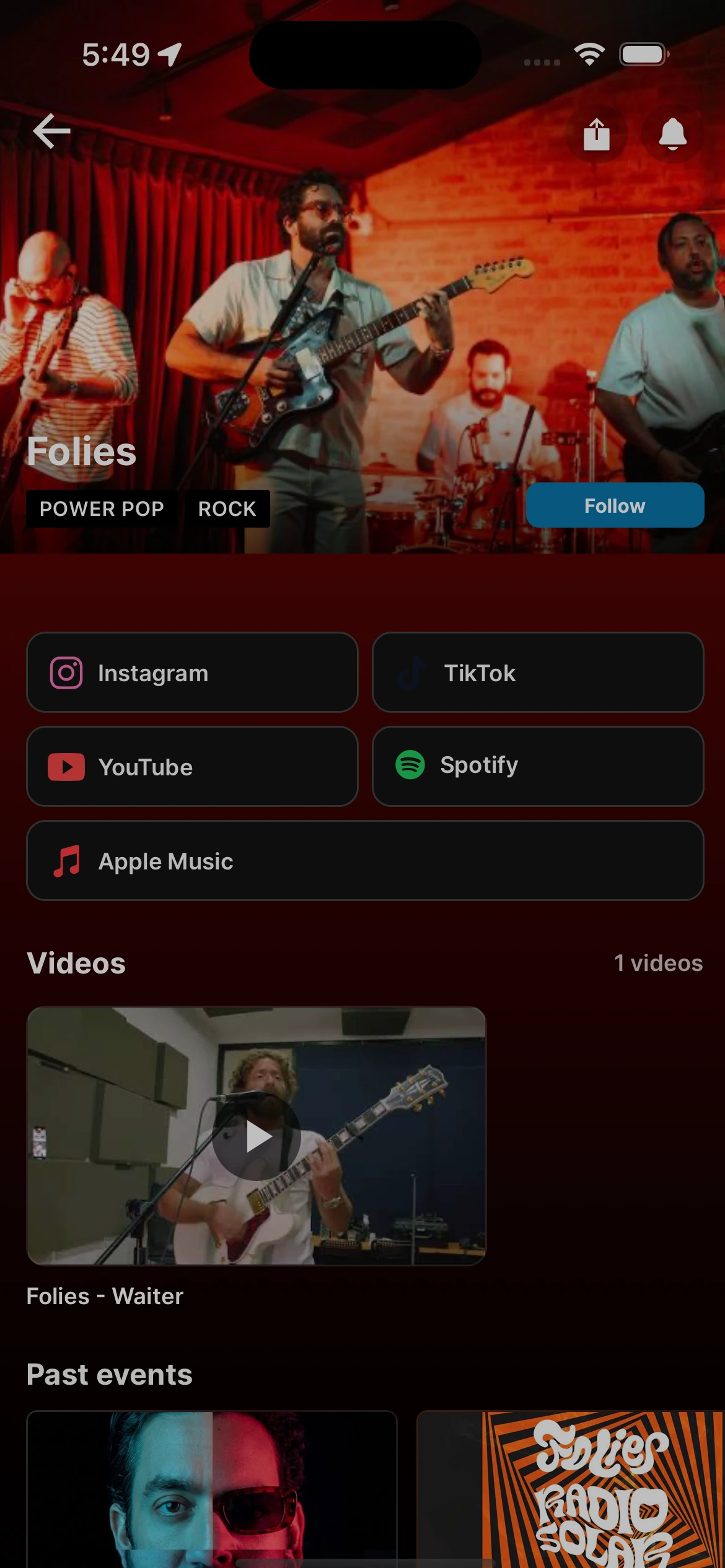Follow the band Folies
This screenshot has height=1568, width=725.
[x=615, y=505]
